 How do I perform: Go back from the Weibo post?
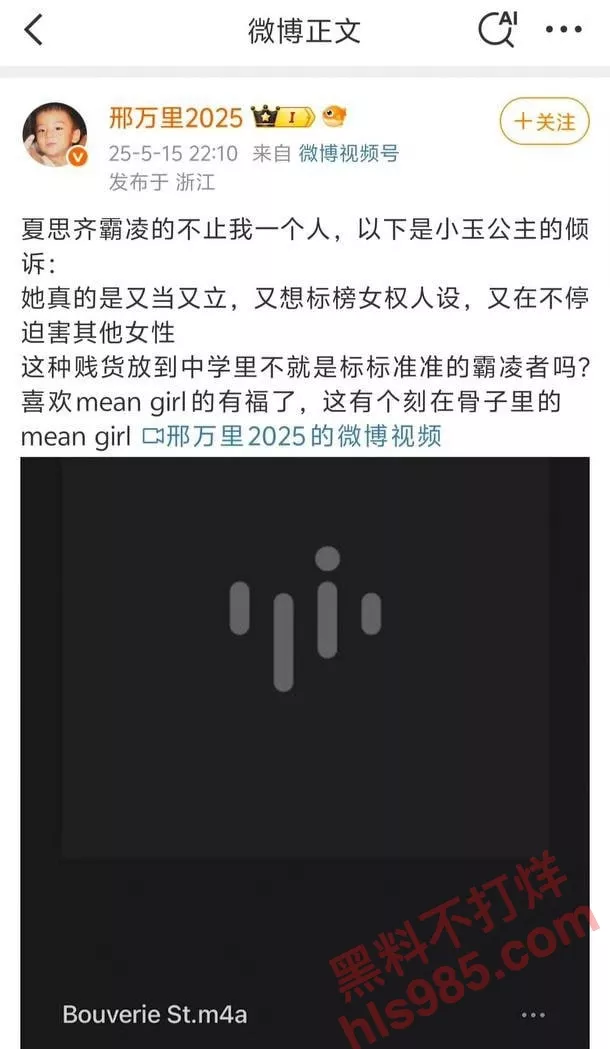(x=34, y=30)
